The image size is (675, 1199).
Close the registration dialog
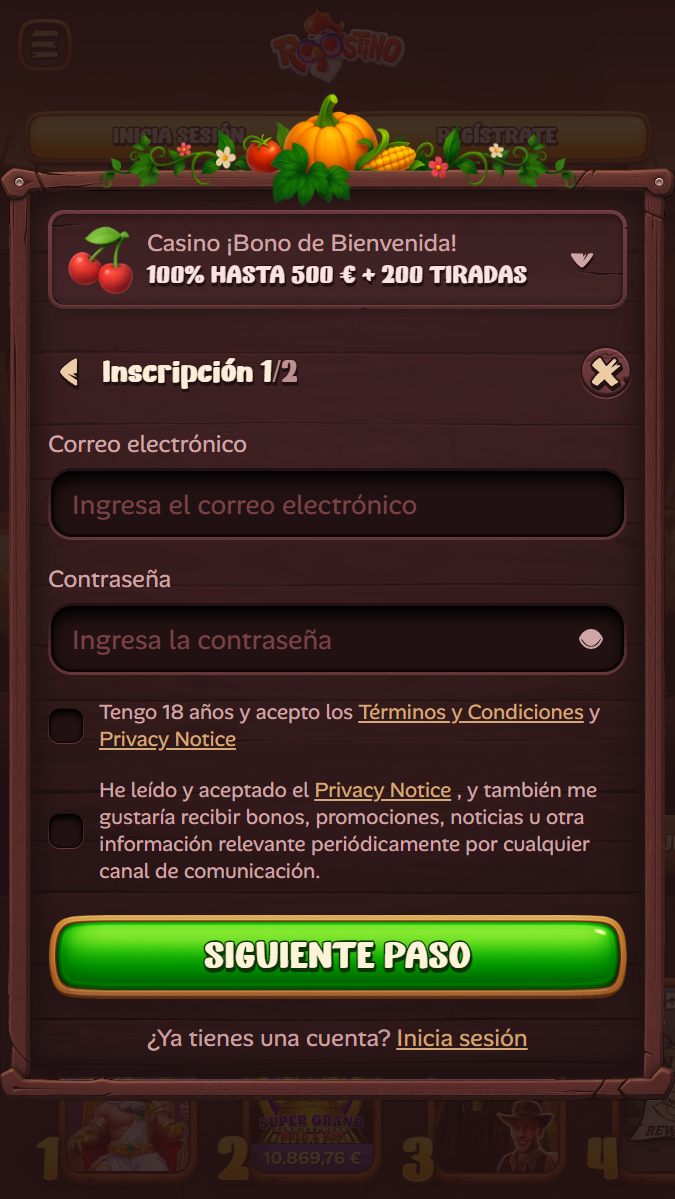605,373
